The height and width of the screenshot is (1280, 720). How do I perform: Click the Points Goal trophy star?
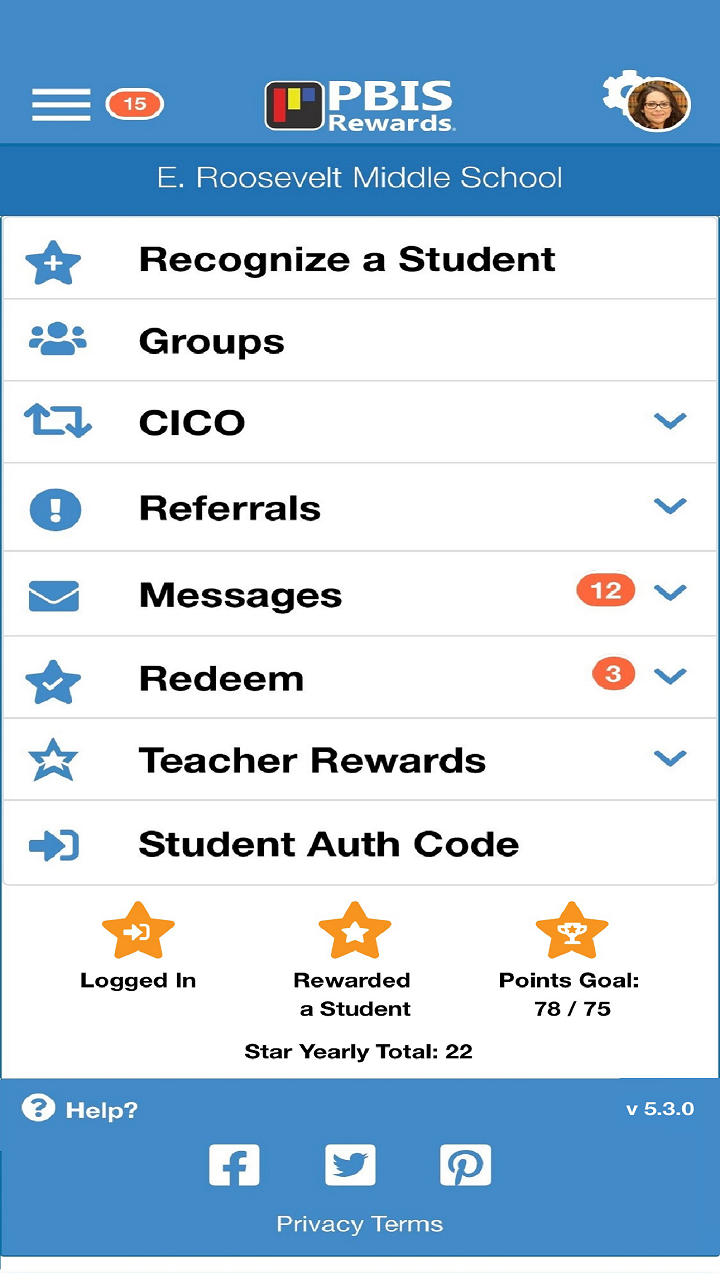coord(570,930)
